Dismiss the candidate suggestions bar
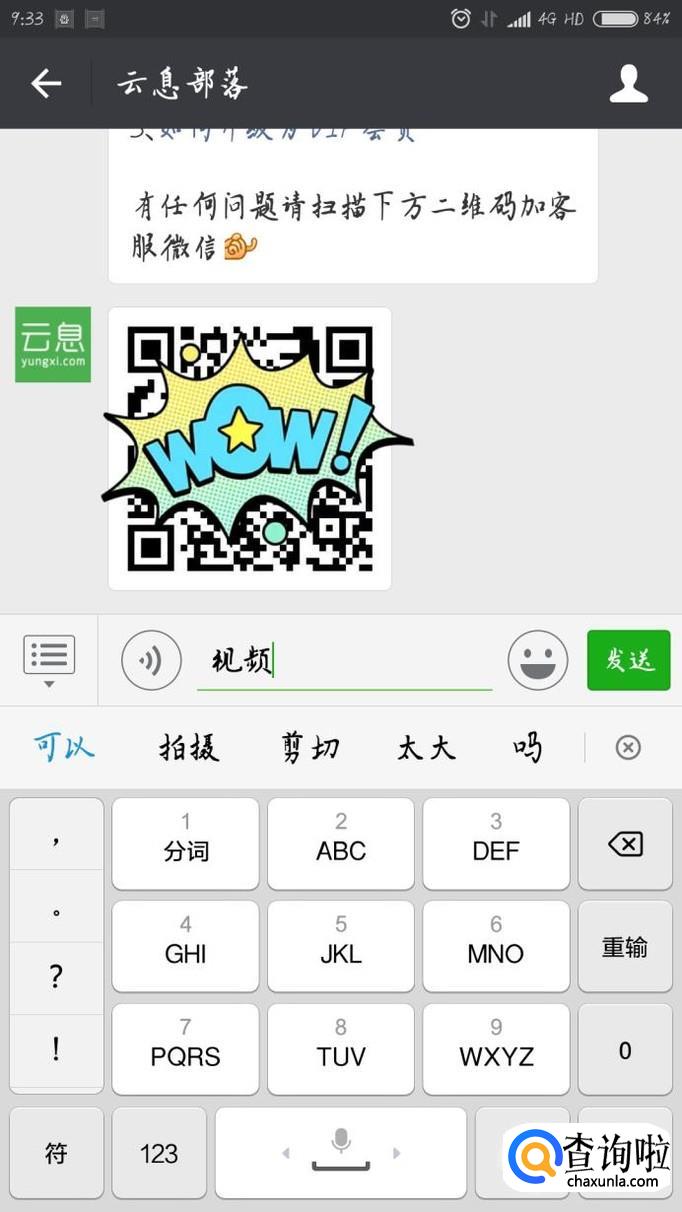The image size is (682, 1212). [628, 747]
